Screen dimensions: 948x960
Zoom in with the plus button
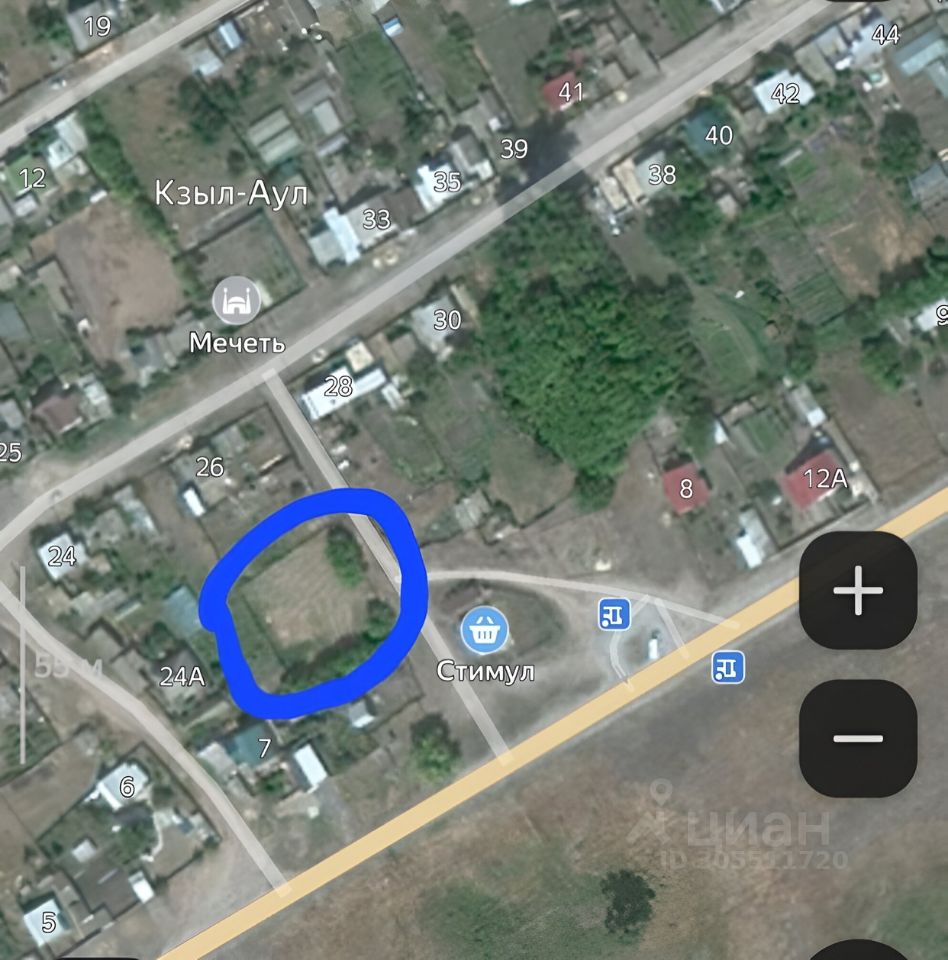coord(857,591)
